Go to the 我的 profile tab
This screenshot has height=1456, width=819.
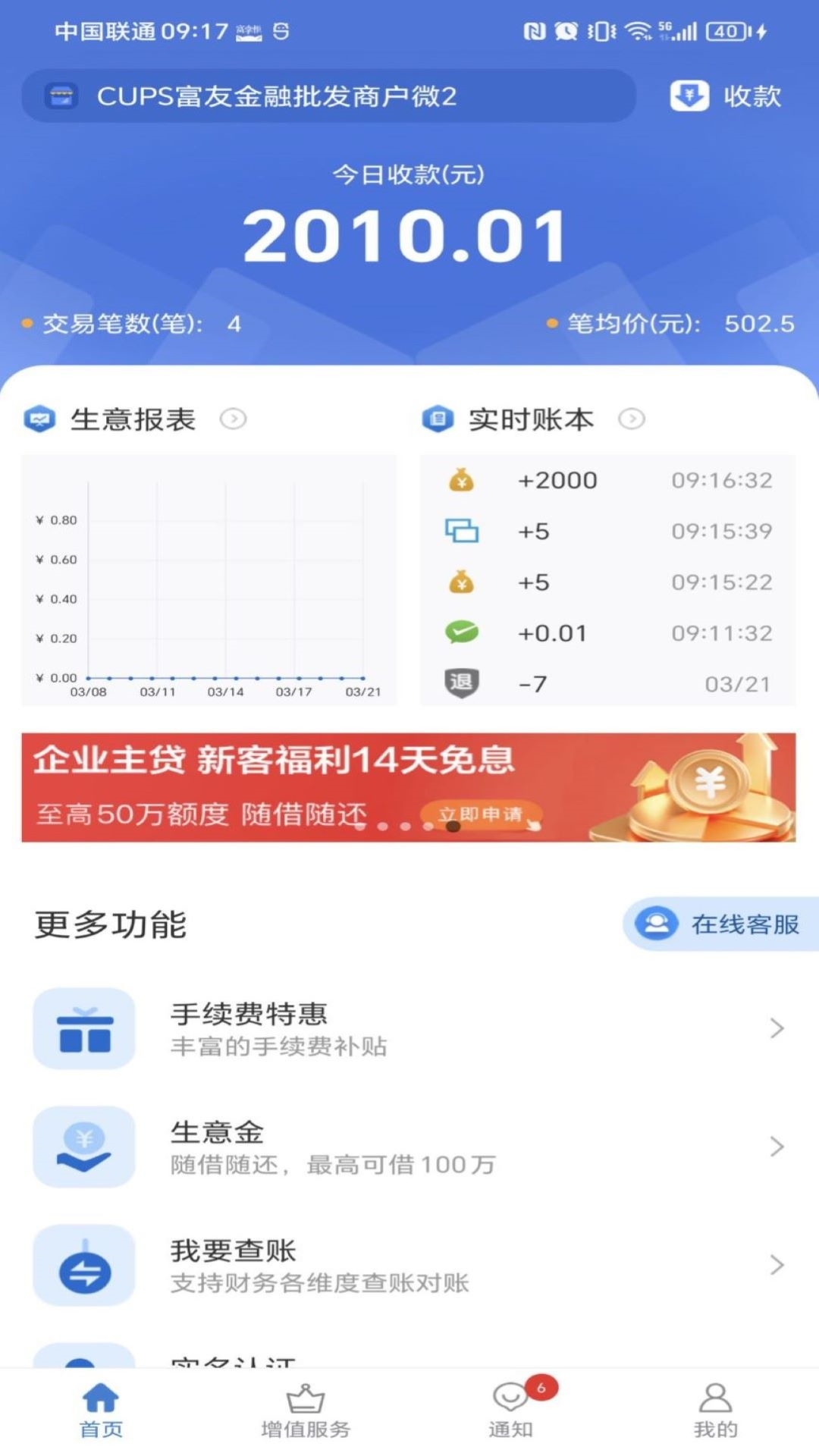click(715, 1410)
